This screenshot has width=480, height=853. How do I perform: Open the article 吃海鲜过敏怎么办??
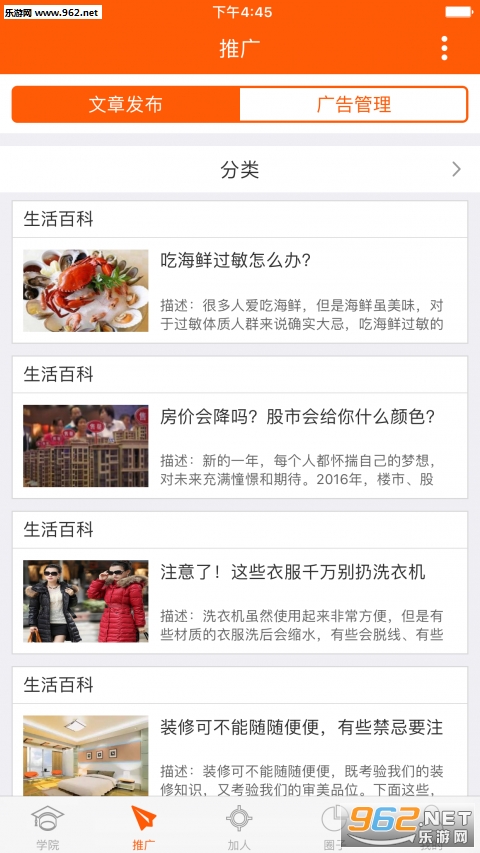tap(240, 290)
